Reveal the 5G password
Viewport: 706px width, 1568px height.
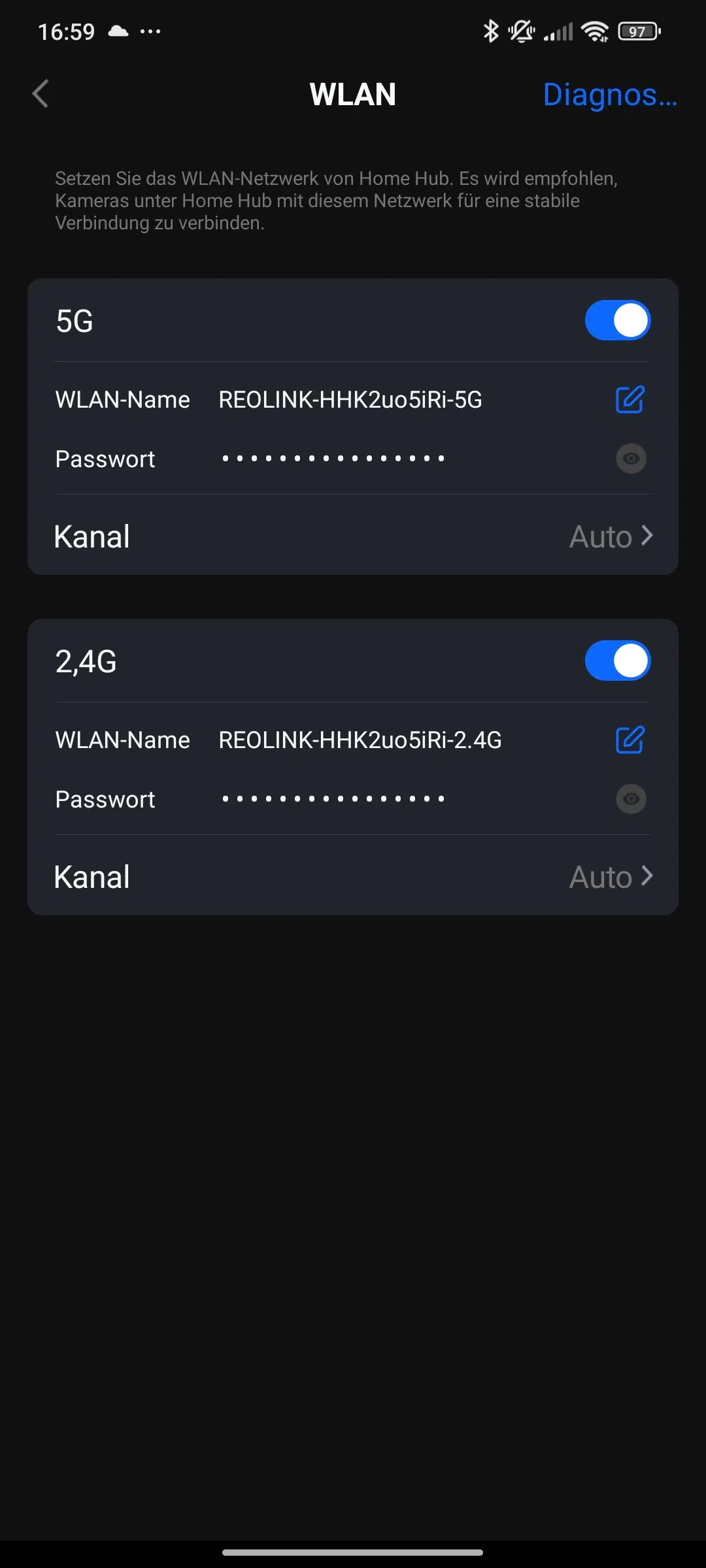(631, 459)
